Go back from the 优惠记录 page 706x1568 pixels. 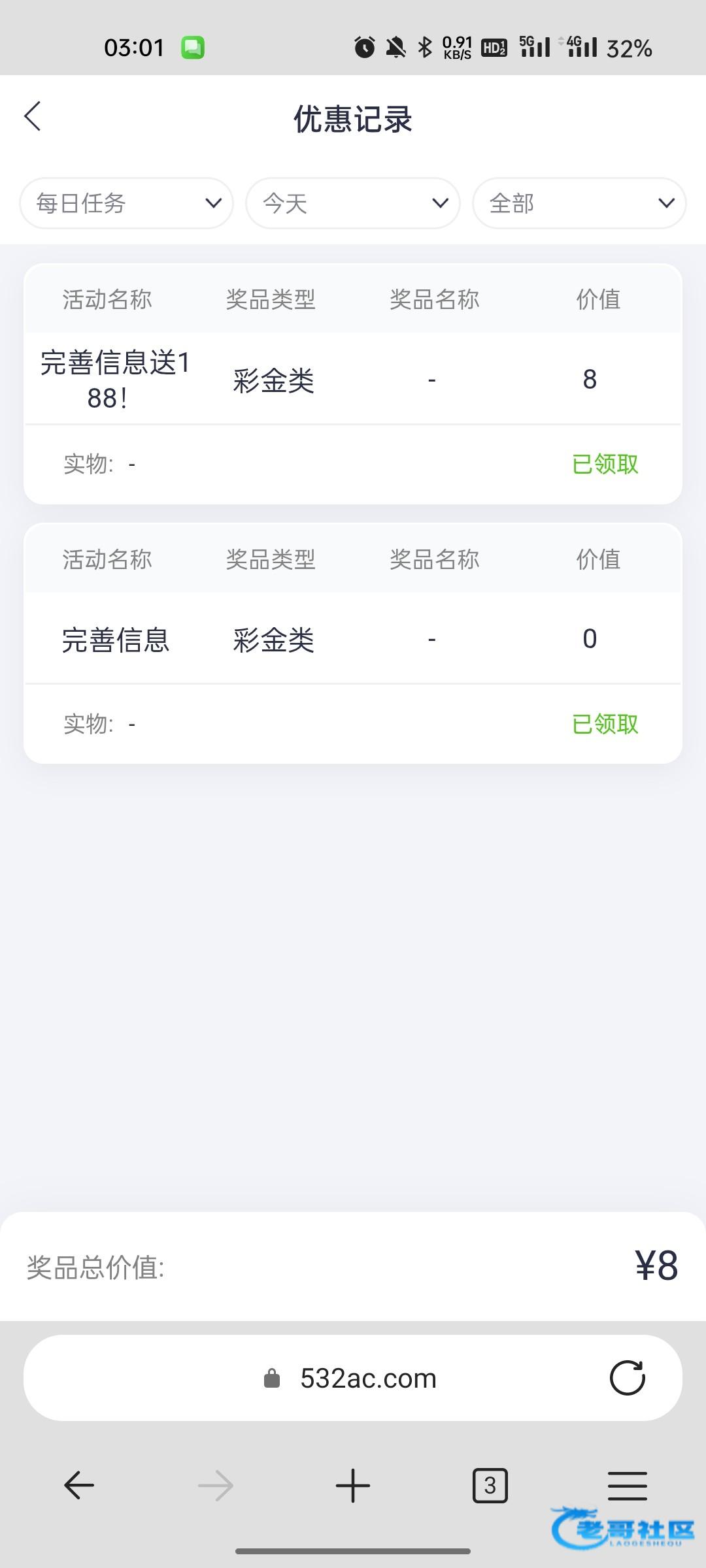coord(33,117)
